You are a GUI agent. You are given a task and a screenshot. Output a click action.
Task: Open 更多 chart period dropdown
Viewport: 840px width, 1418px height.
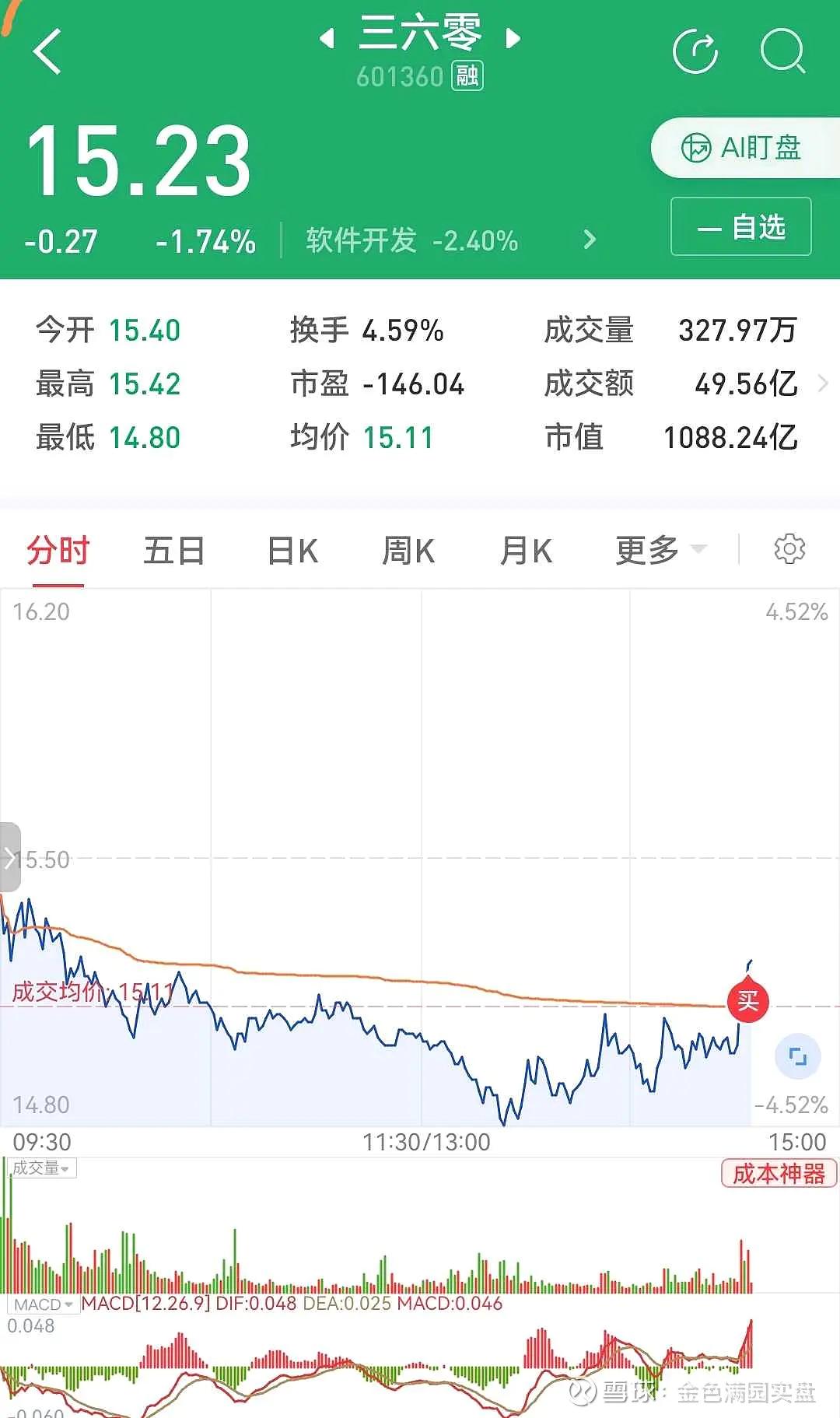[661, 551]
